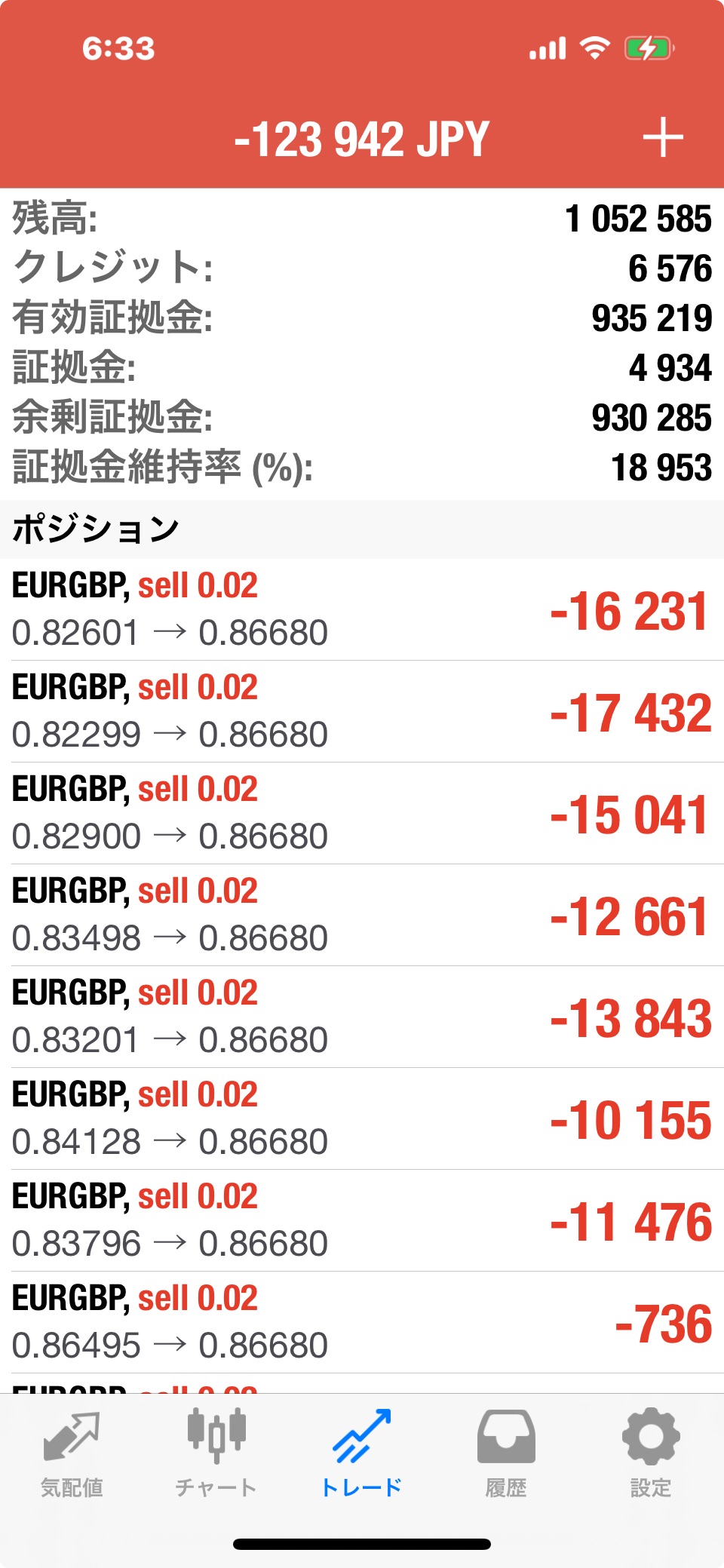
Task: Select EURGBP position opened at 0.83796
Action: 362,1220
